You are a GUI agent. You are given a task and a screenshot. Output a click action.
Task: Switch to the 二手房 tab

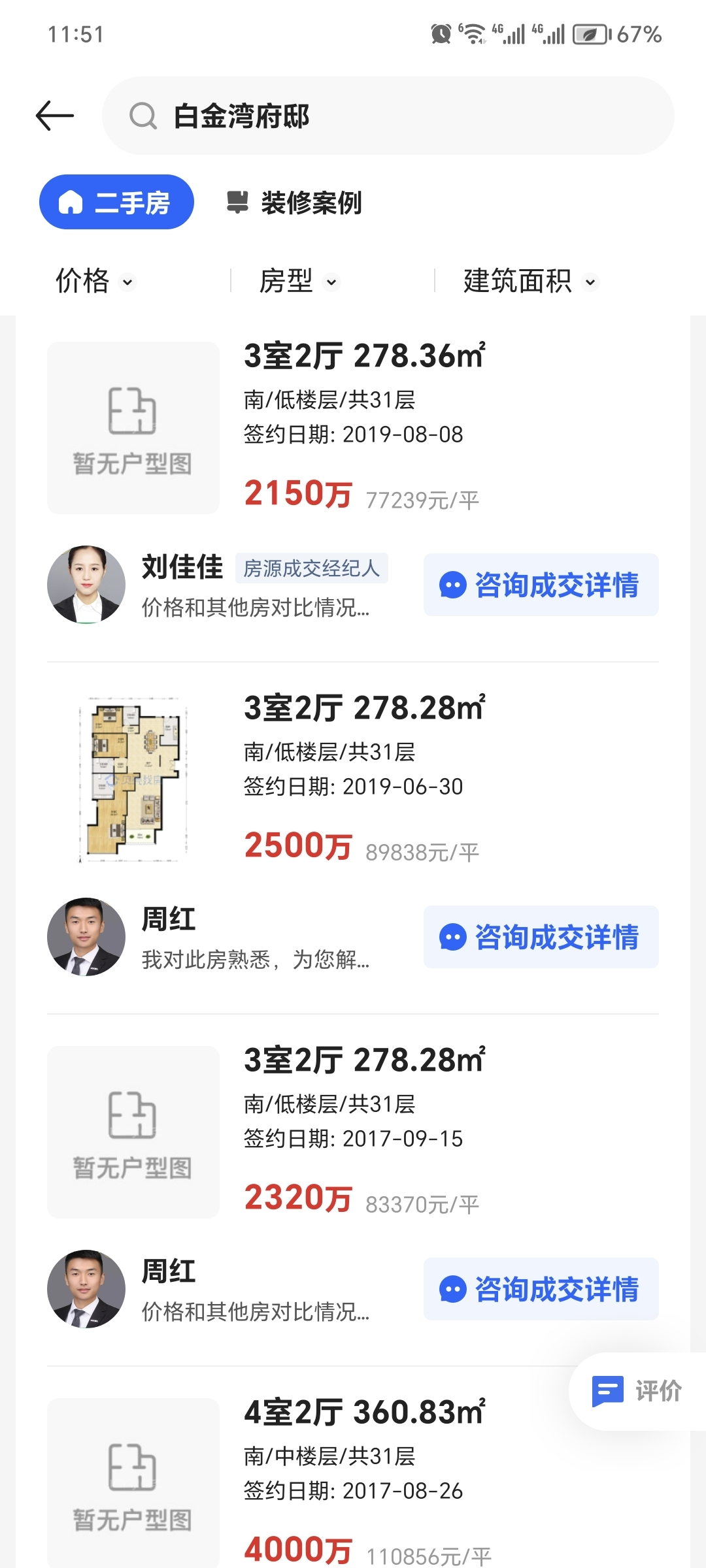click(116, 203)
